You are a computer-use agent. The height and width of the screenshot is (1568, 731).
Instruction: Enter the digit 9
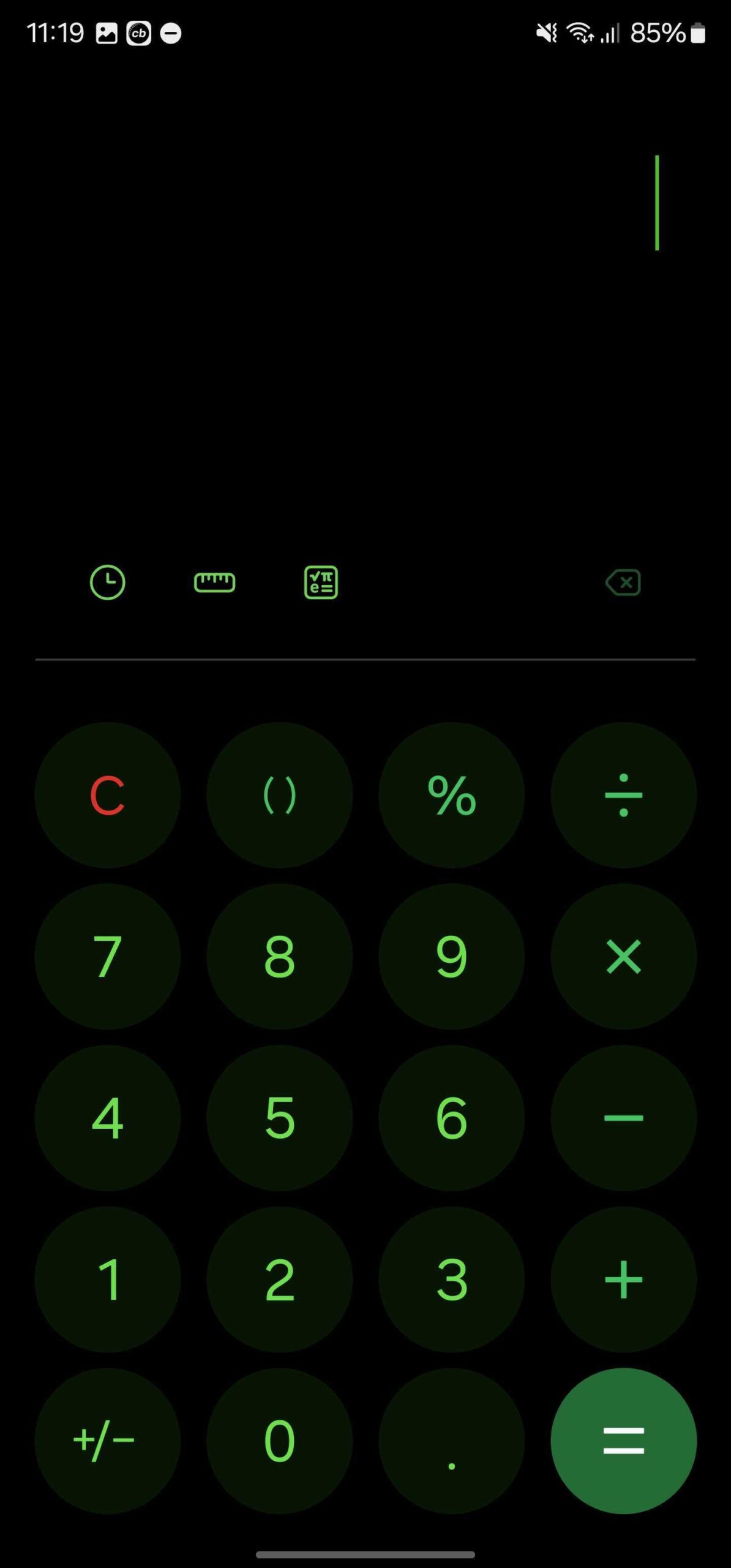coord(451,956)
